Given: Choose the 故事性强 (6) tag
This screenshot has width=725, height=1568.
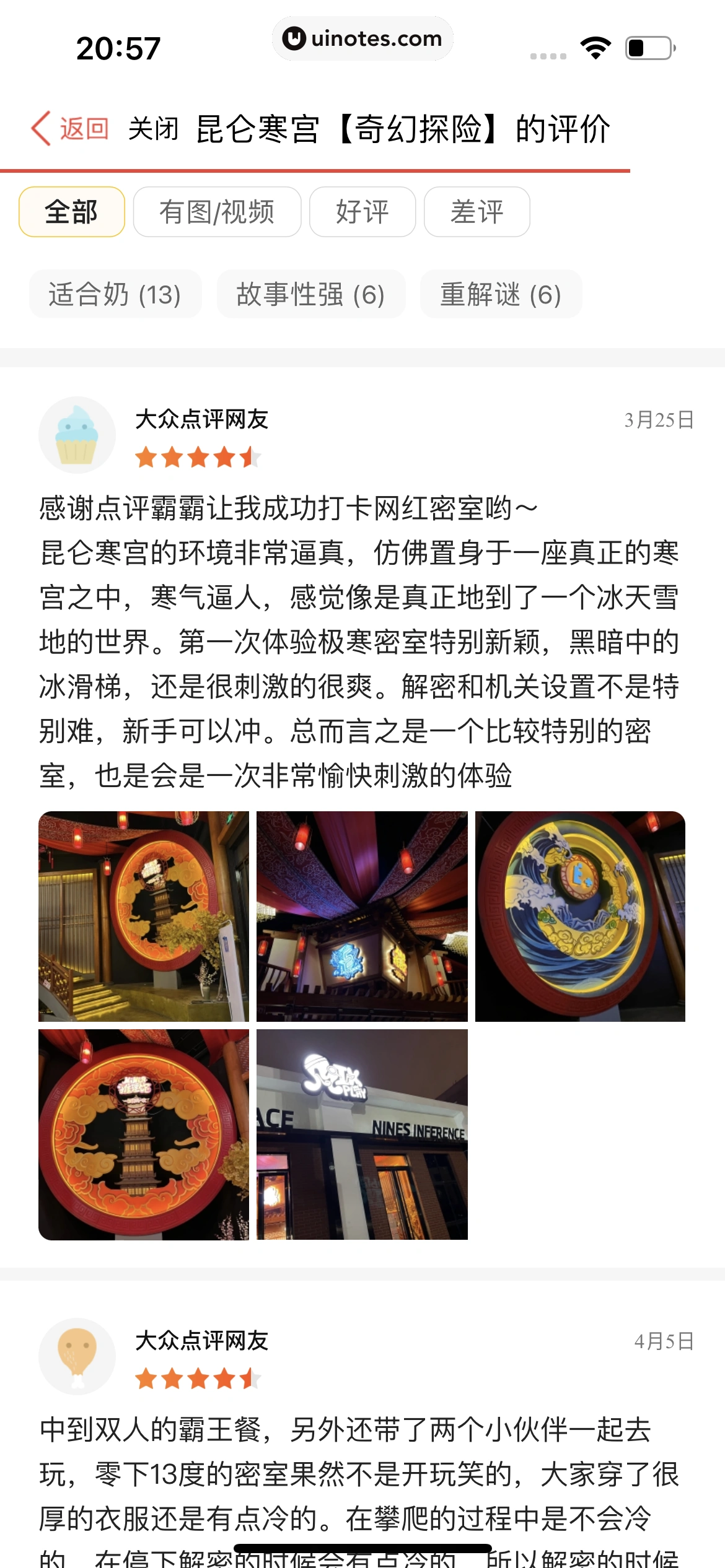Looking at the screenshot, I should point(311,294).
